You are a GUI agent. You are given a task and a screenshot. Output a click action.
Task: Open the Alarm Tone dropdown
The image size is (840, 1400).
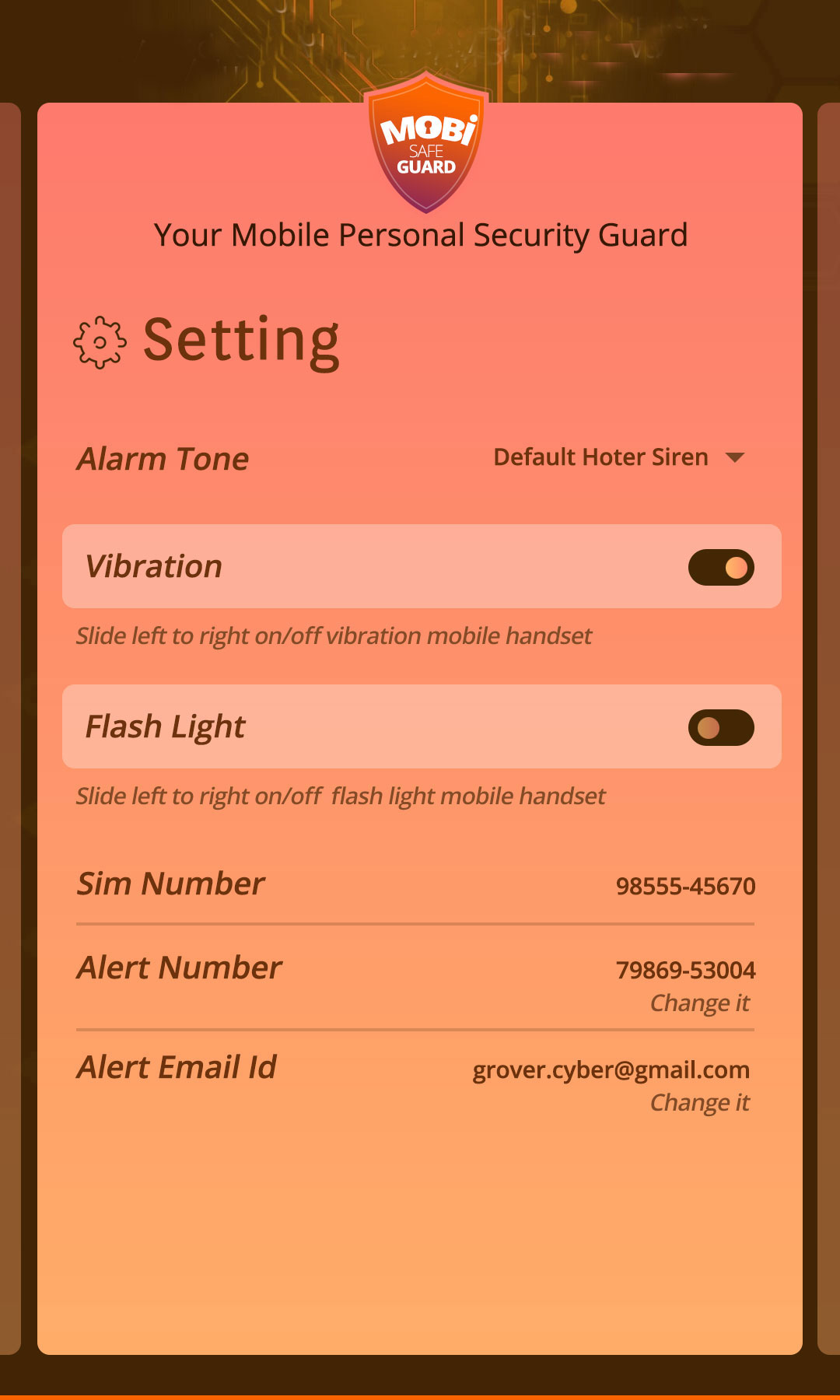[620, 457]
